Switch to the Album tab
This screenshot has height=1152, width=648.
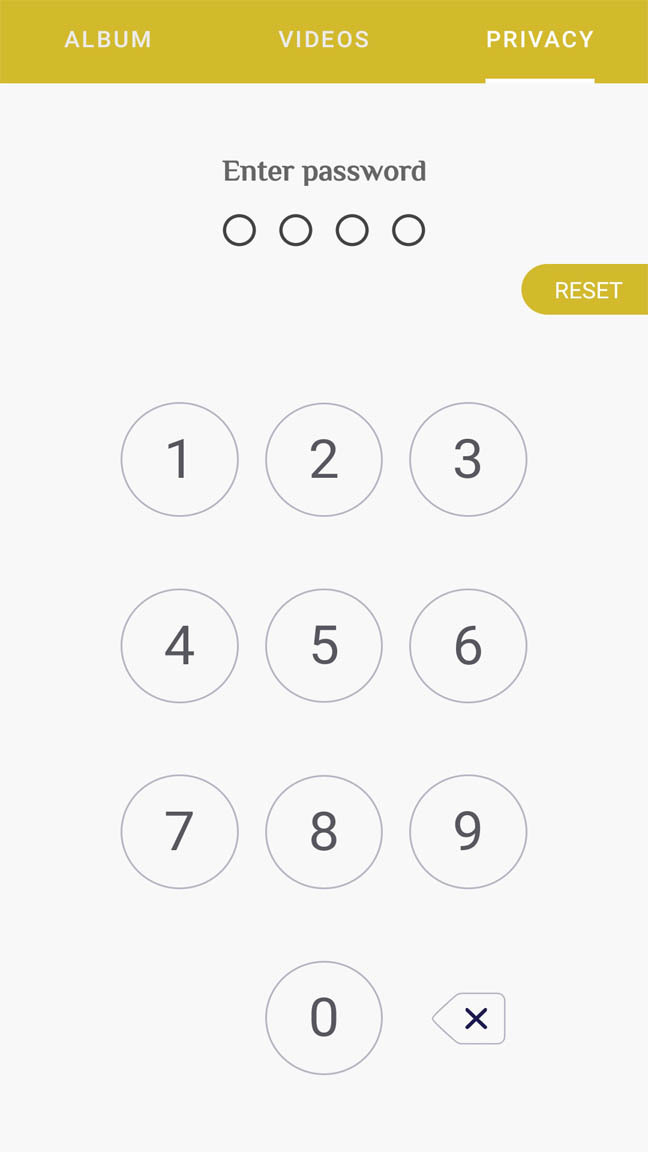108,40
